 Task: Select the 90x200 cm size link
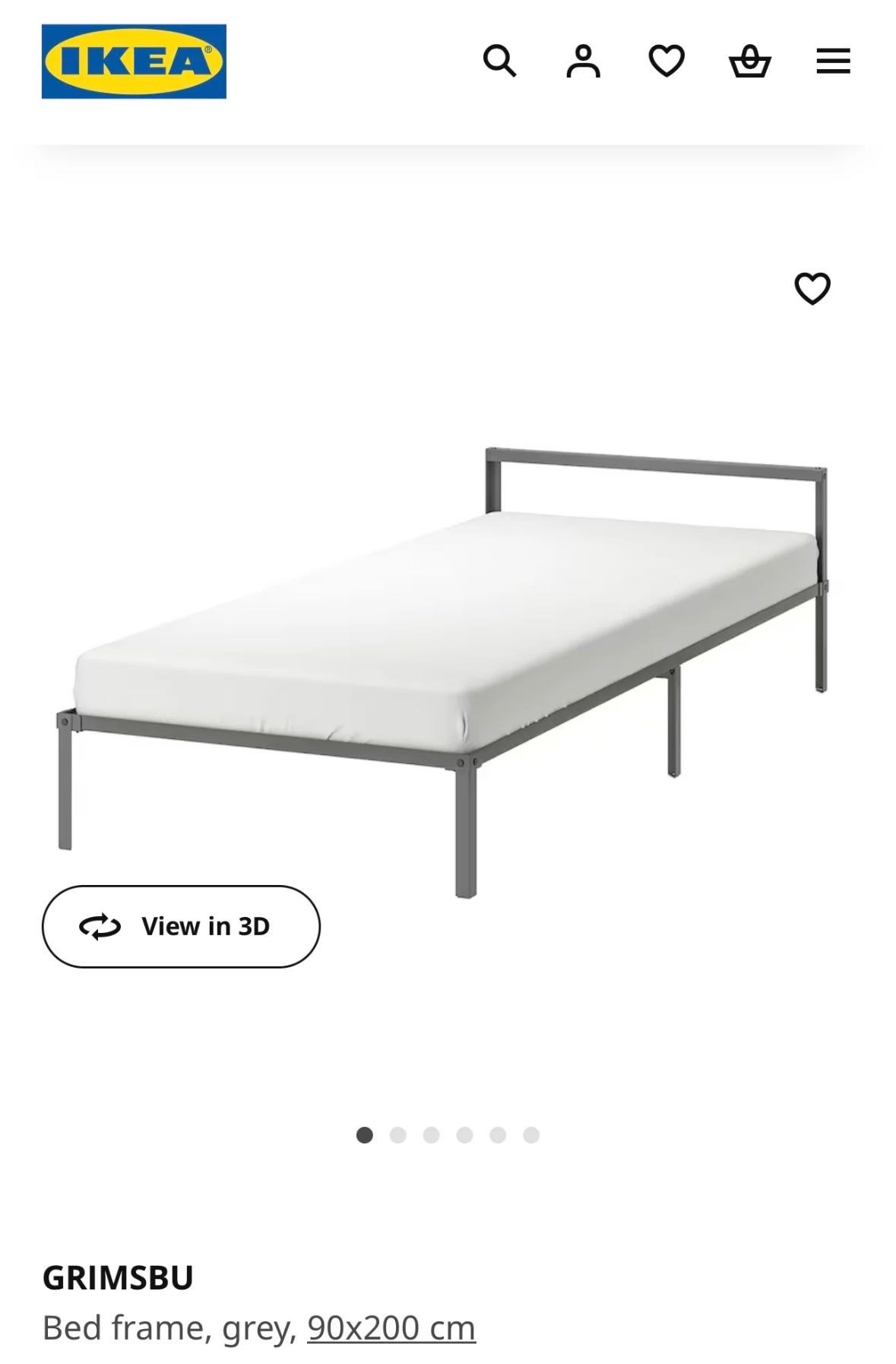pos(391,1328)
